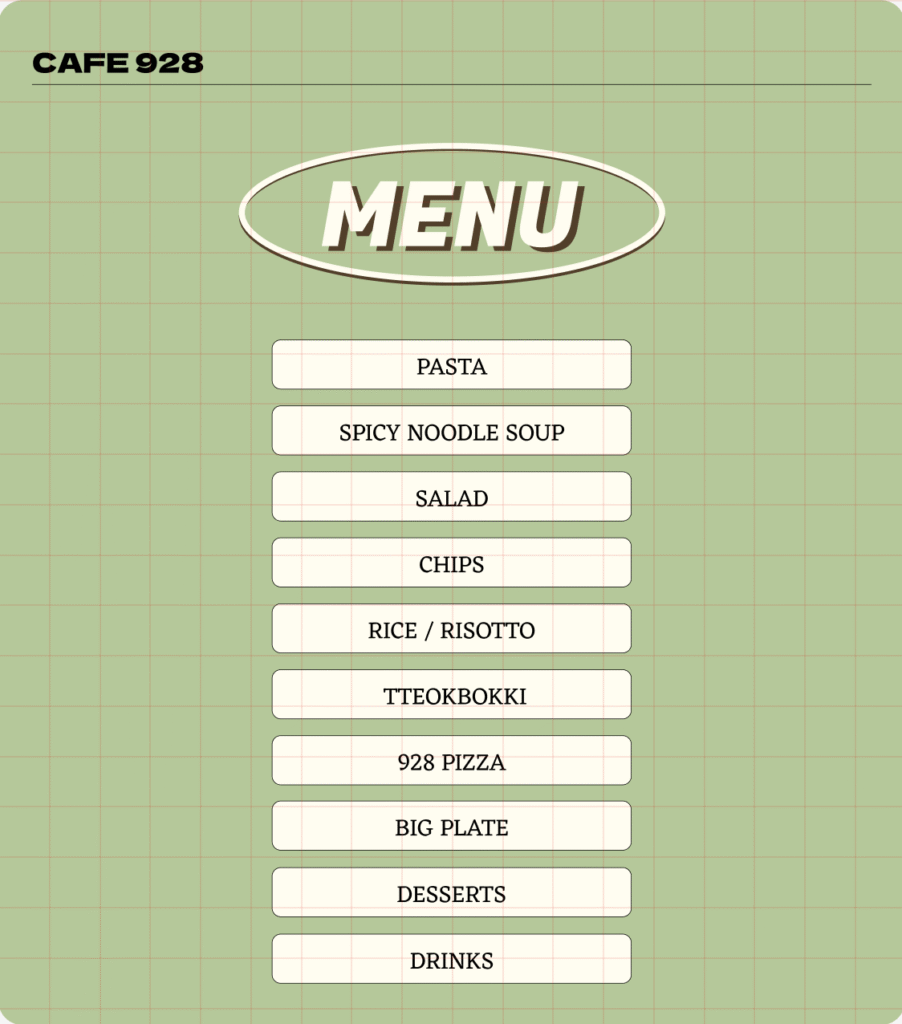View the Salad section
This screenshot has height=1024, width=902.
451,497
